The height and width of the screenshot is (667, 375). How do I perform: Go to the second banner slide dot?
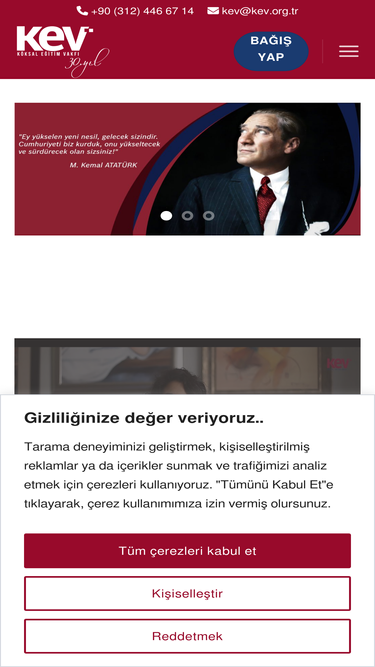188,216
